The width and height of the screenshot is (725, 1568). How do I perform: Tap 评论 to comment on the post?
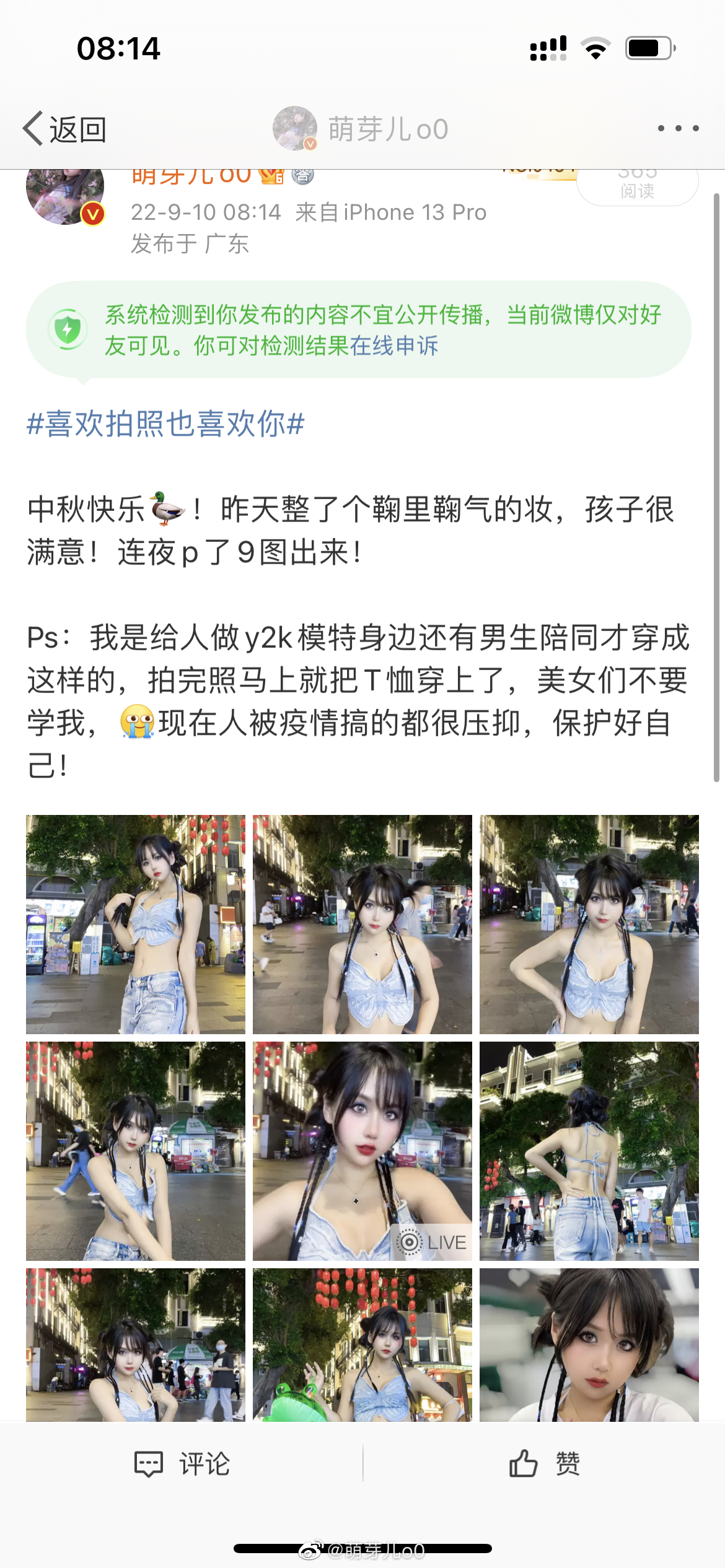click(182, 1464)
